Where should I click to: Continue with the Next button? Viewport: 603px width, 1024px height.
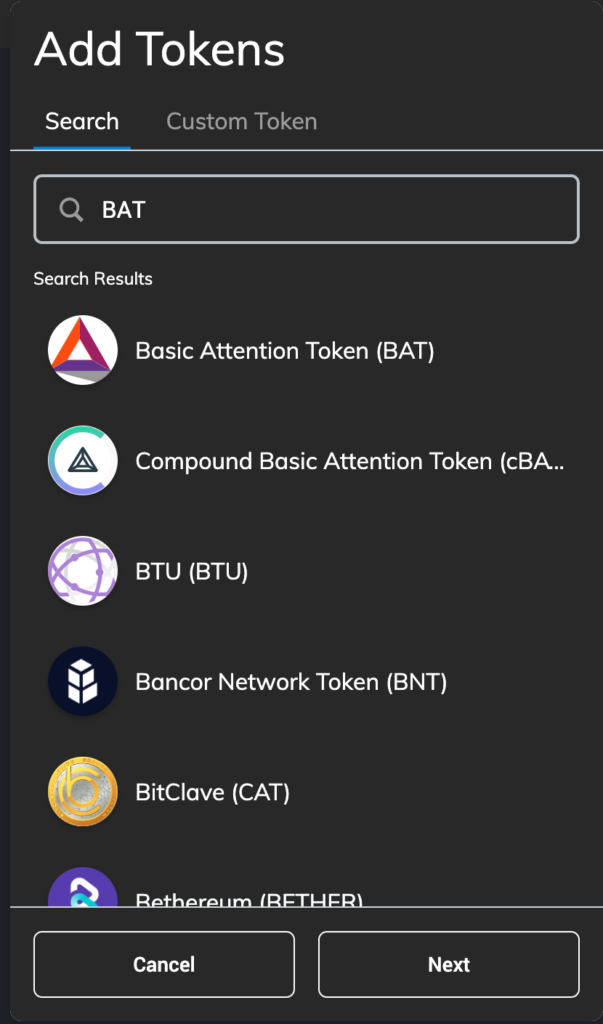(449, 965)
